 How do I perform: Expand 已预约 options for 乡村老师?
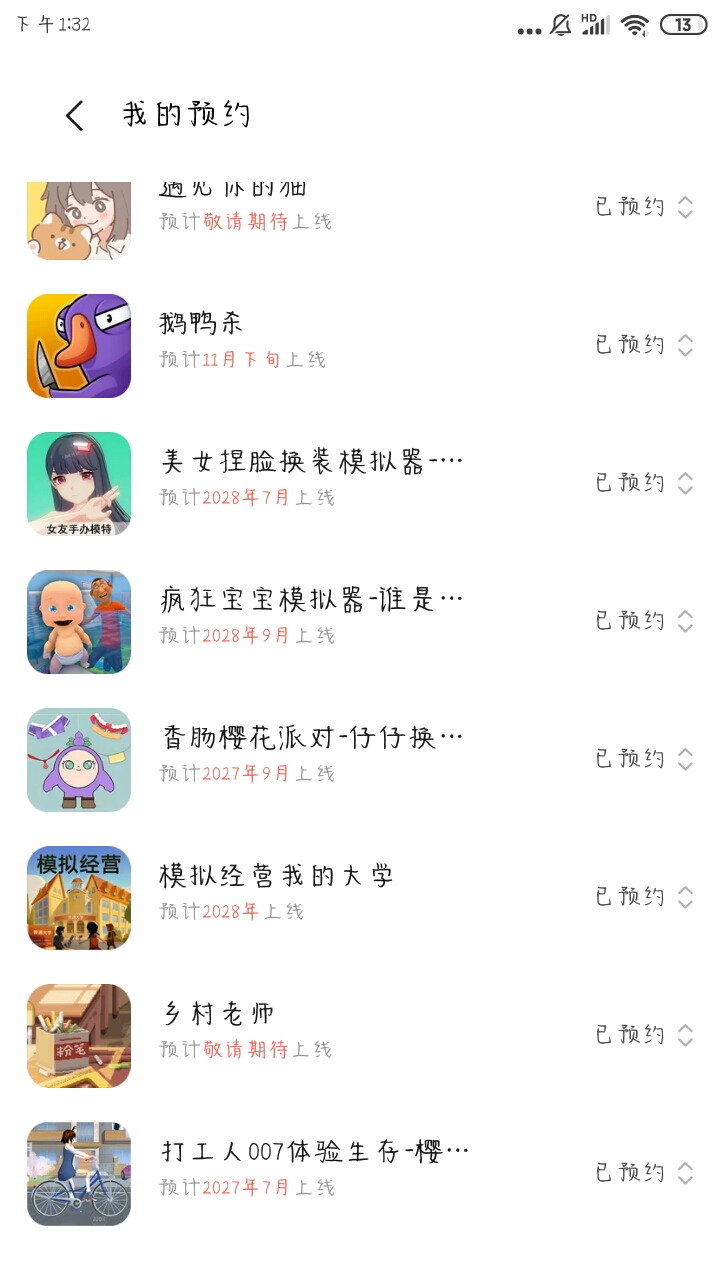coord(644,1035)
